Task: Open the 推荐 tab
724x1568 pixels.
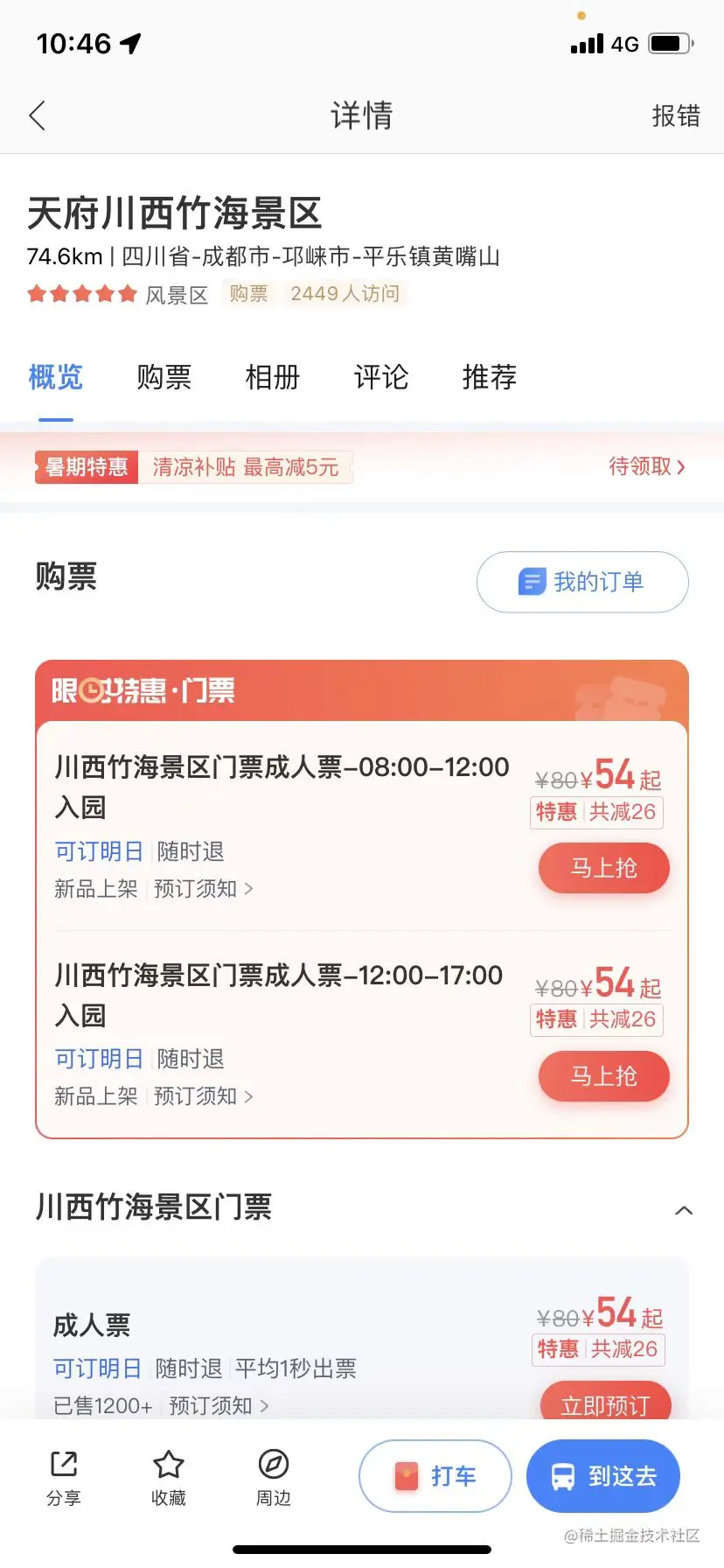Action: (489, 377)
